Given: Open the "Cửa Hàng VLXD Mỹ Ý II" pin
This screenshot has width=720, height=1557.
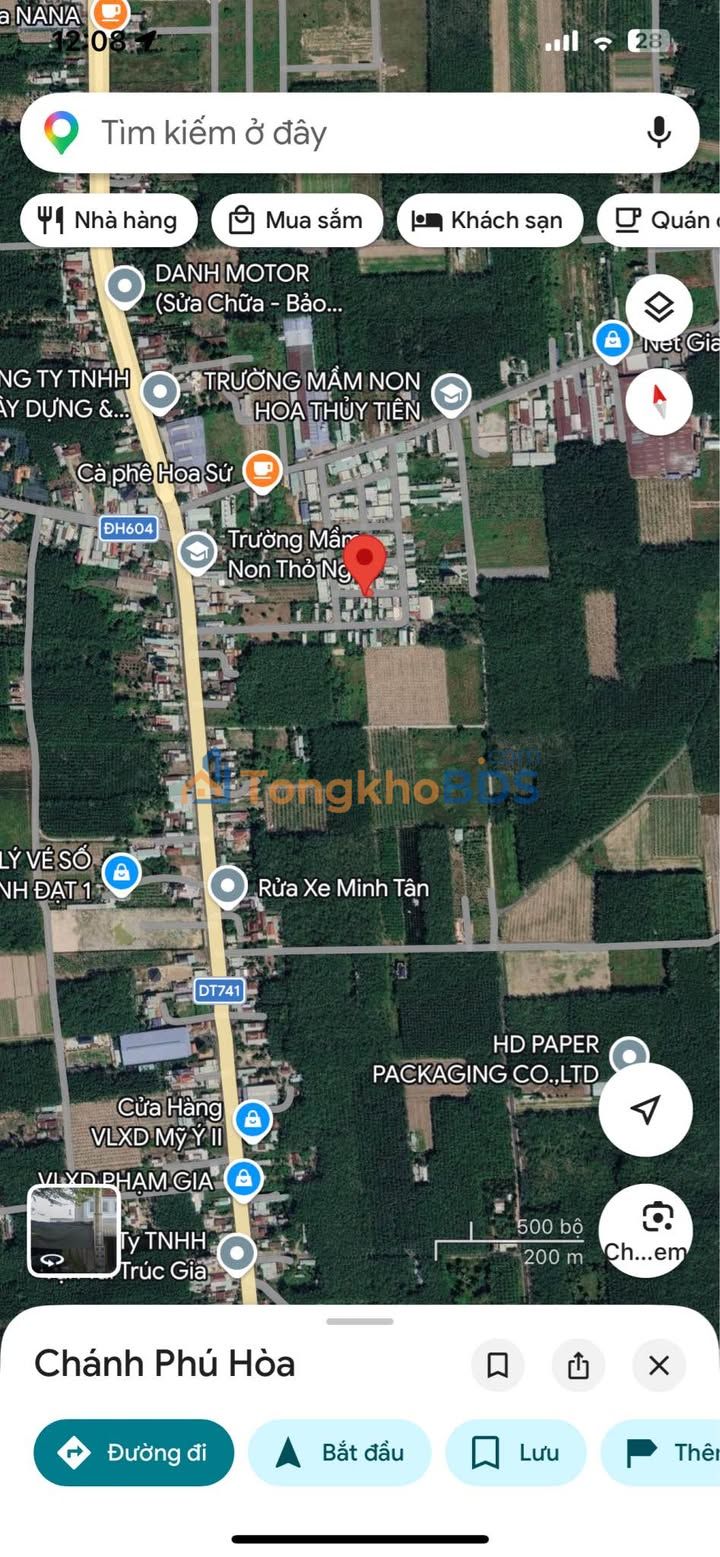Looking at the screenshot, I should 253,1121.
